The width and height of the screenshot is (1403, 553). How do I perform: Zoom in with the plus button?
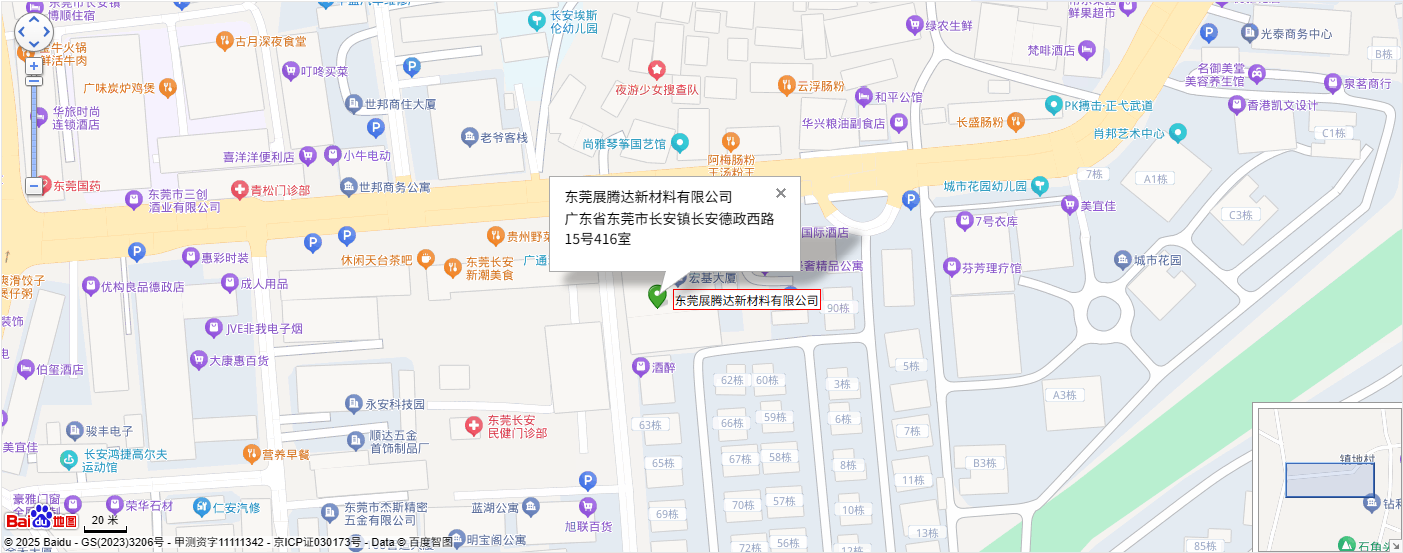coord(34,66)
